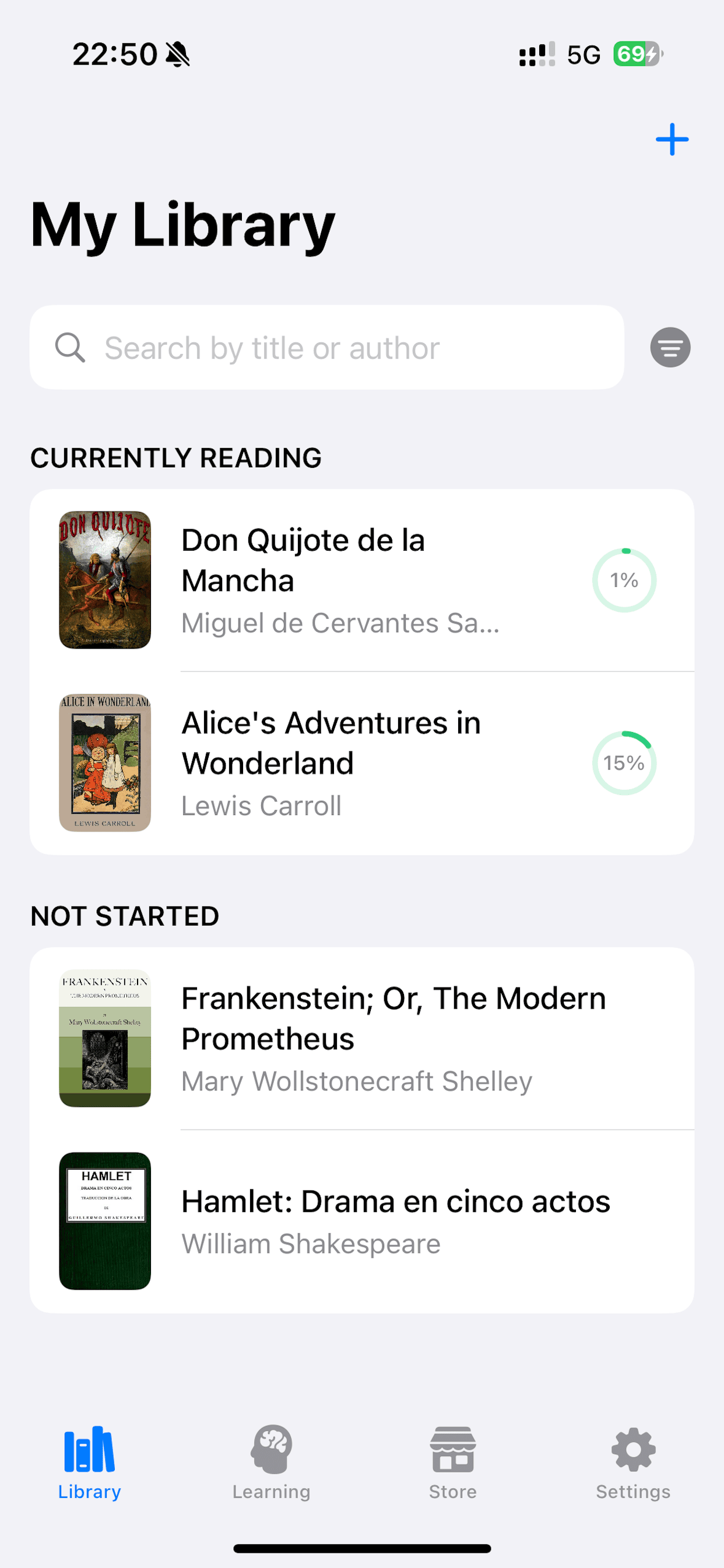Tap the Frankenstein book cover
Screen dimensions: 724x1568
105,1038
